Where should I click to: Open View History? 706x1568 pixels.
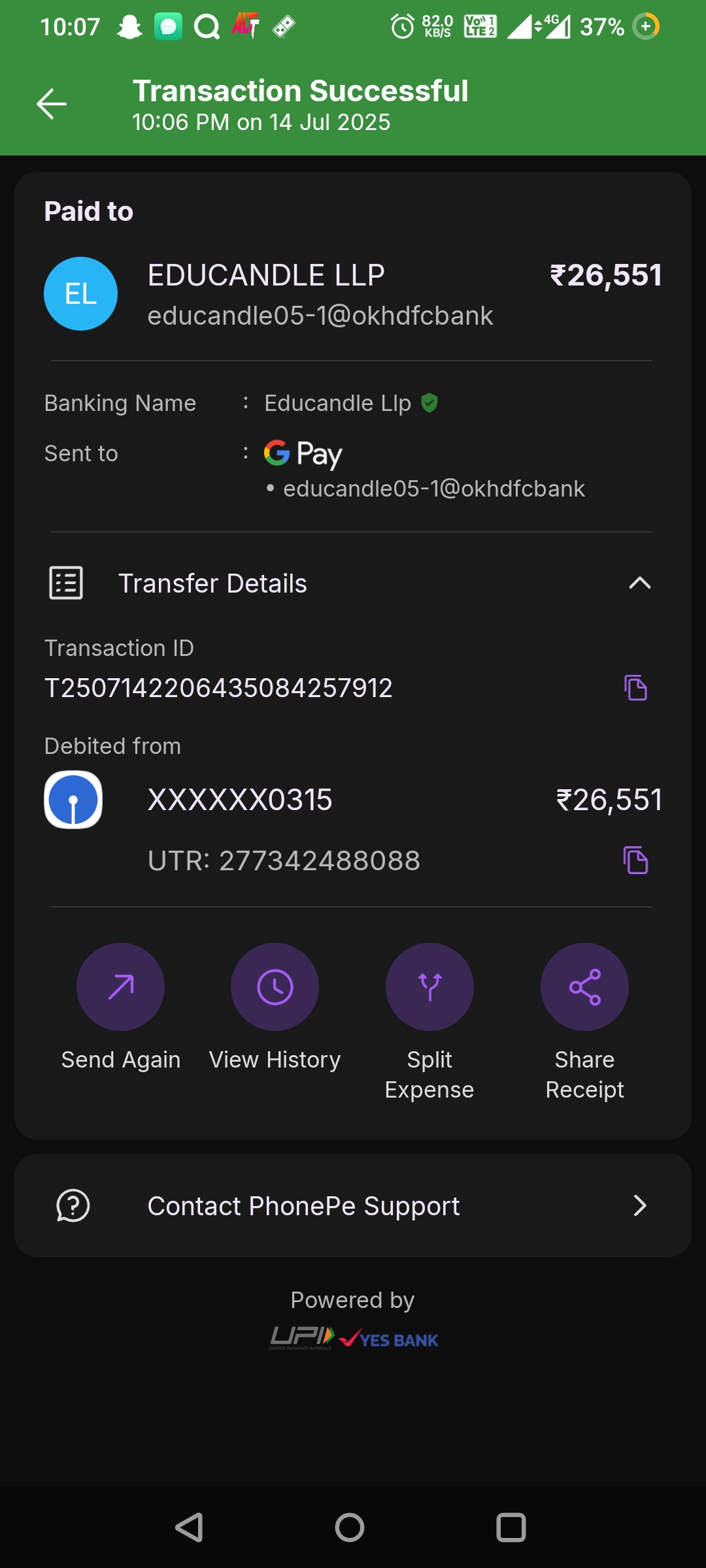[x=275, y=987]
